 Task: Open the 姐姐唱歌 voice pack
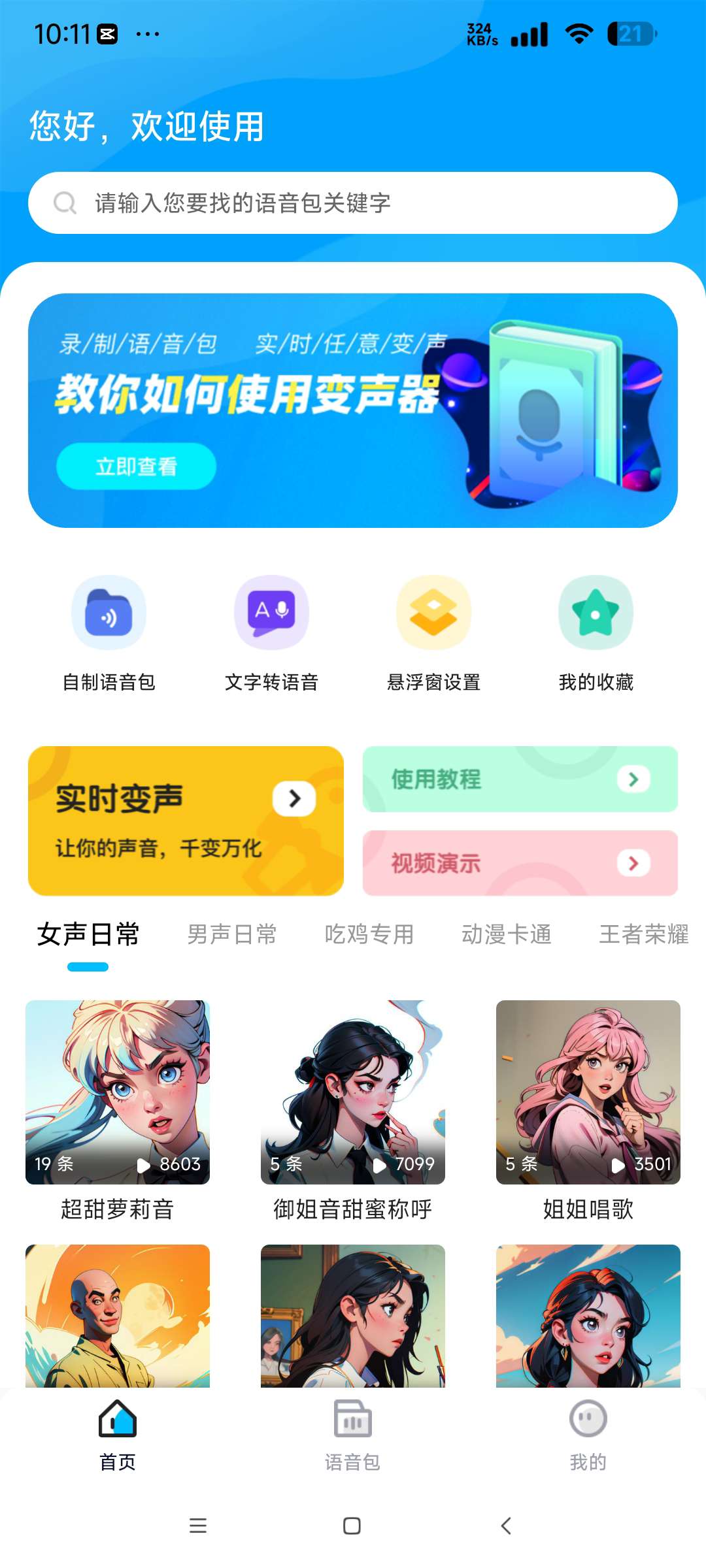(x=588, y=1111)
